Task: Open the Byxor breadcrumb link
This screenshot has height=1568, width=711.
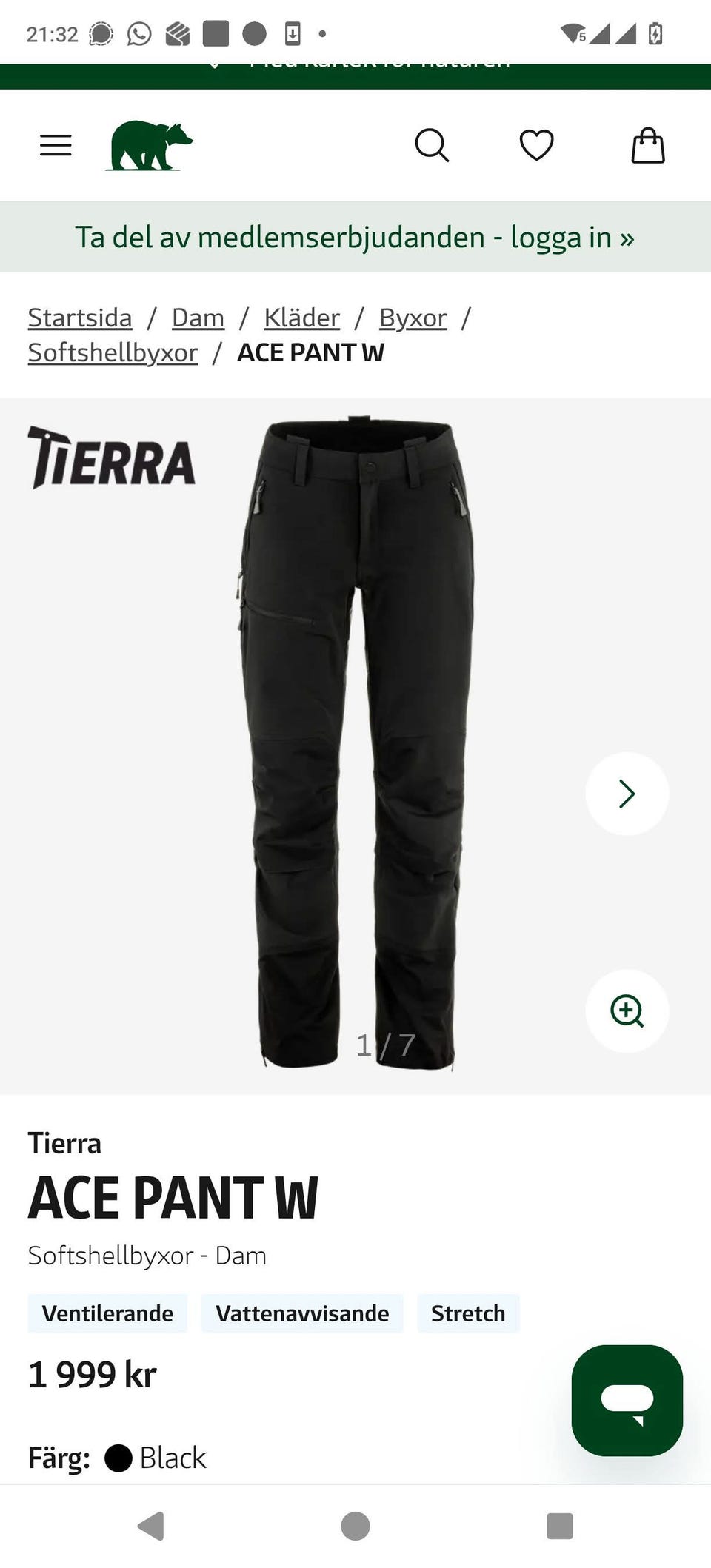Action: (413, 318)
